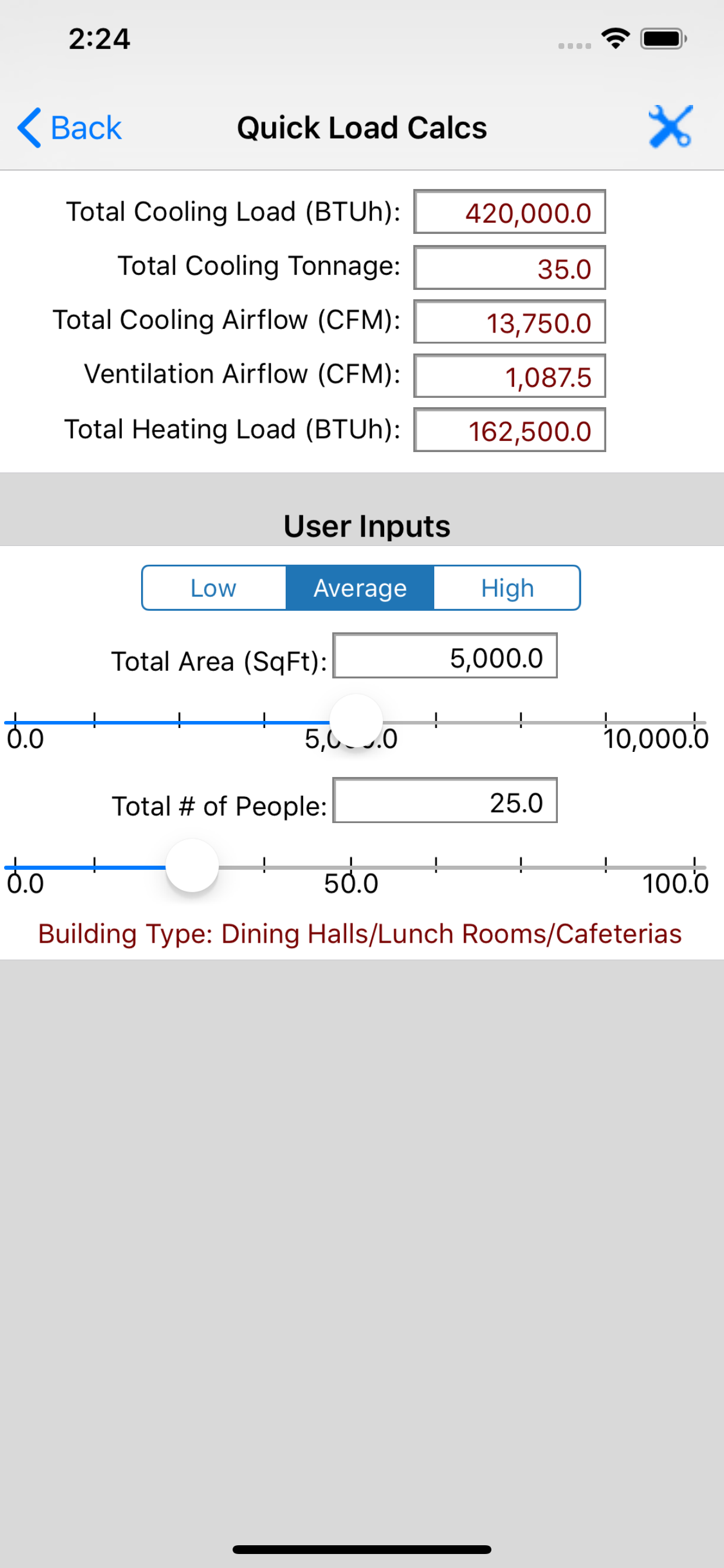Tap the Wi-Fi indicator in status bar
724x1568 pixels.
(x=616, y=38)
